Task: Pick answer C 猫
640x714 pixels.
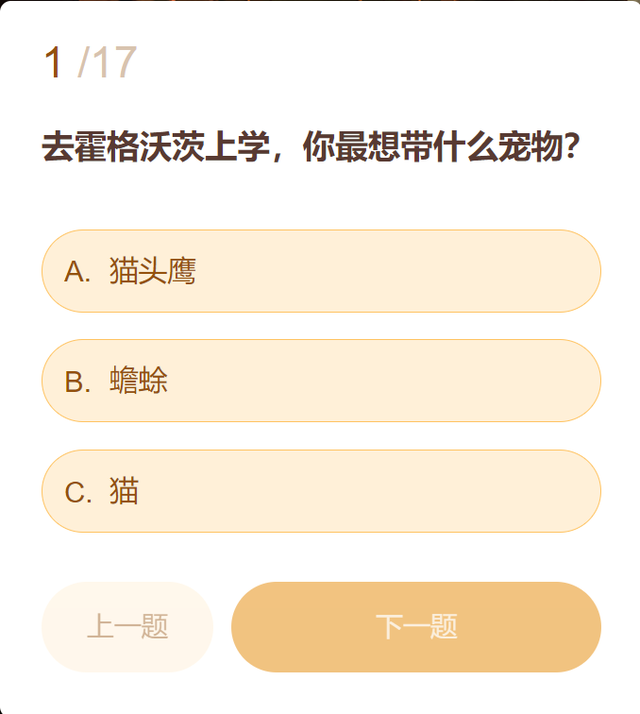Action: [x=320, y=491]
